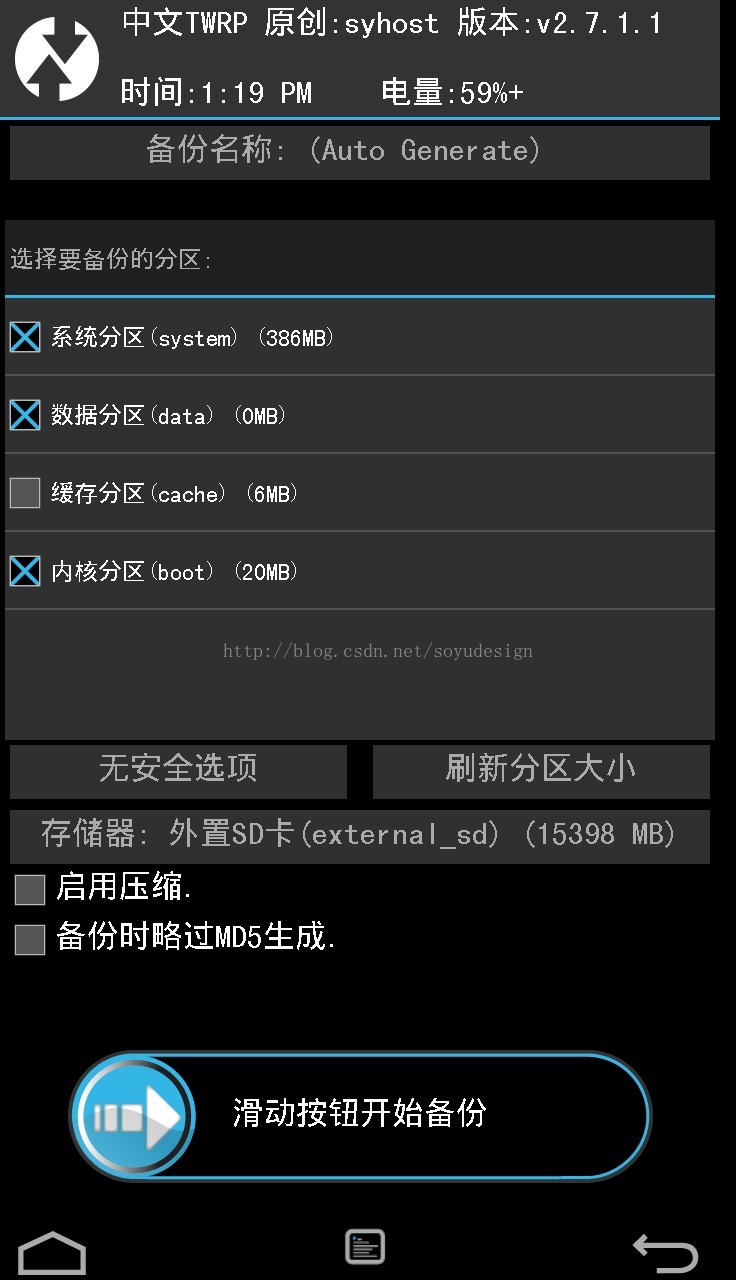This screenshot has height=1280, width=736.
Task: Uncheck 内核分区 (boot) partition
Action: (25, 571)
